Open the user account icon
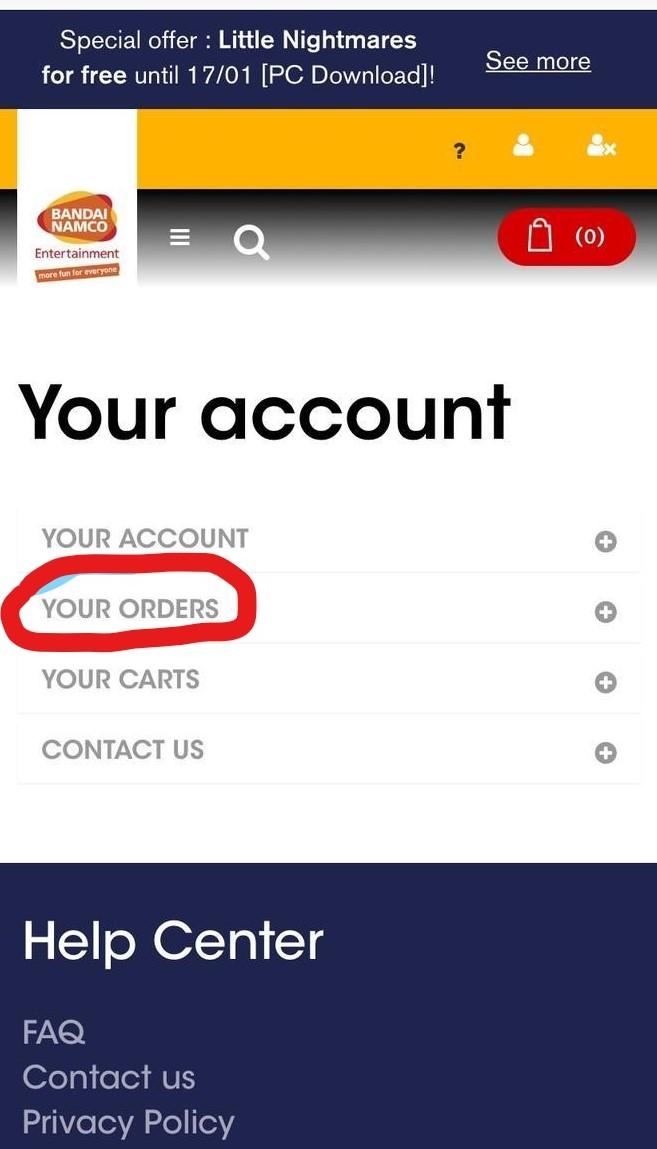657x1149 pixels. (x=523, y=146)
